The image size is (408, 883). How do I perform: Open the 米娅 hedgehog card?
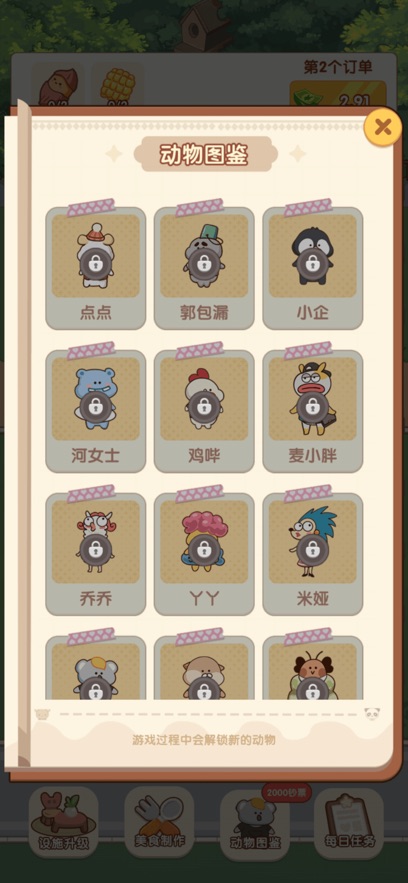(313, 554)
